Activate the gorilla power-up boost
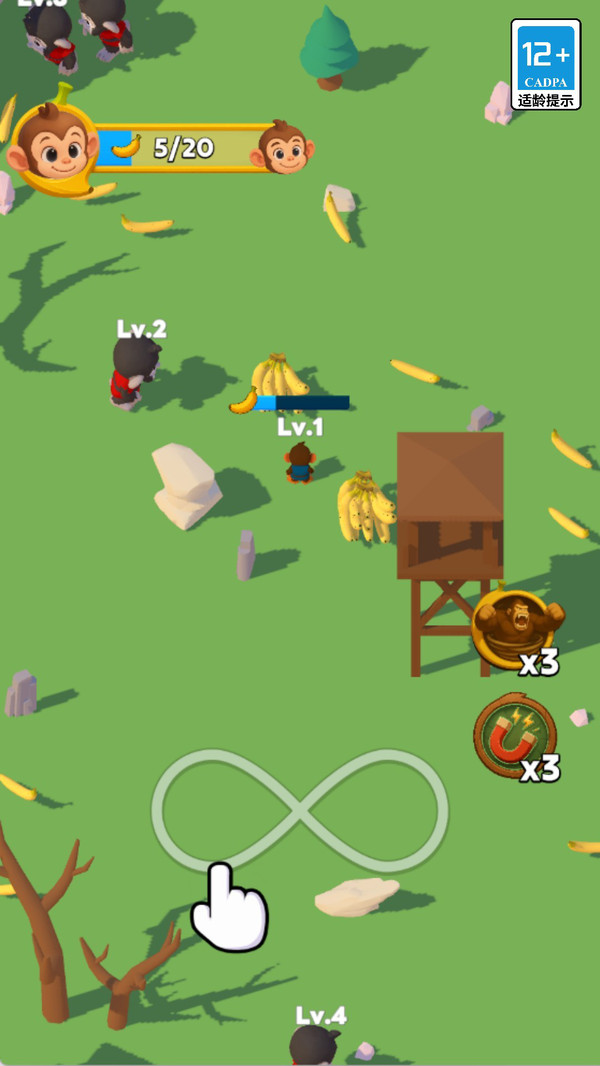This screenshot has height=1066, width=600. [x=518, y=631]
